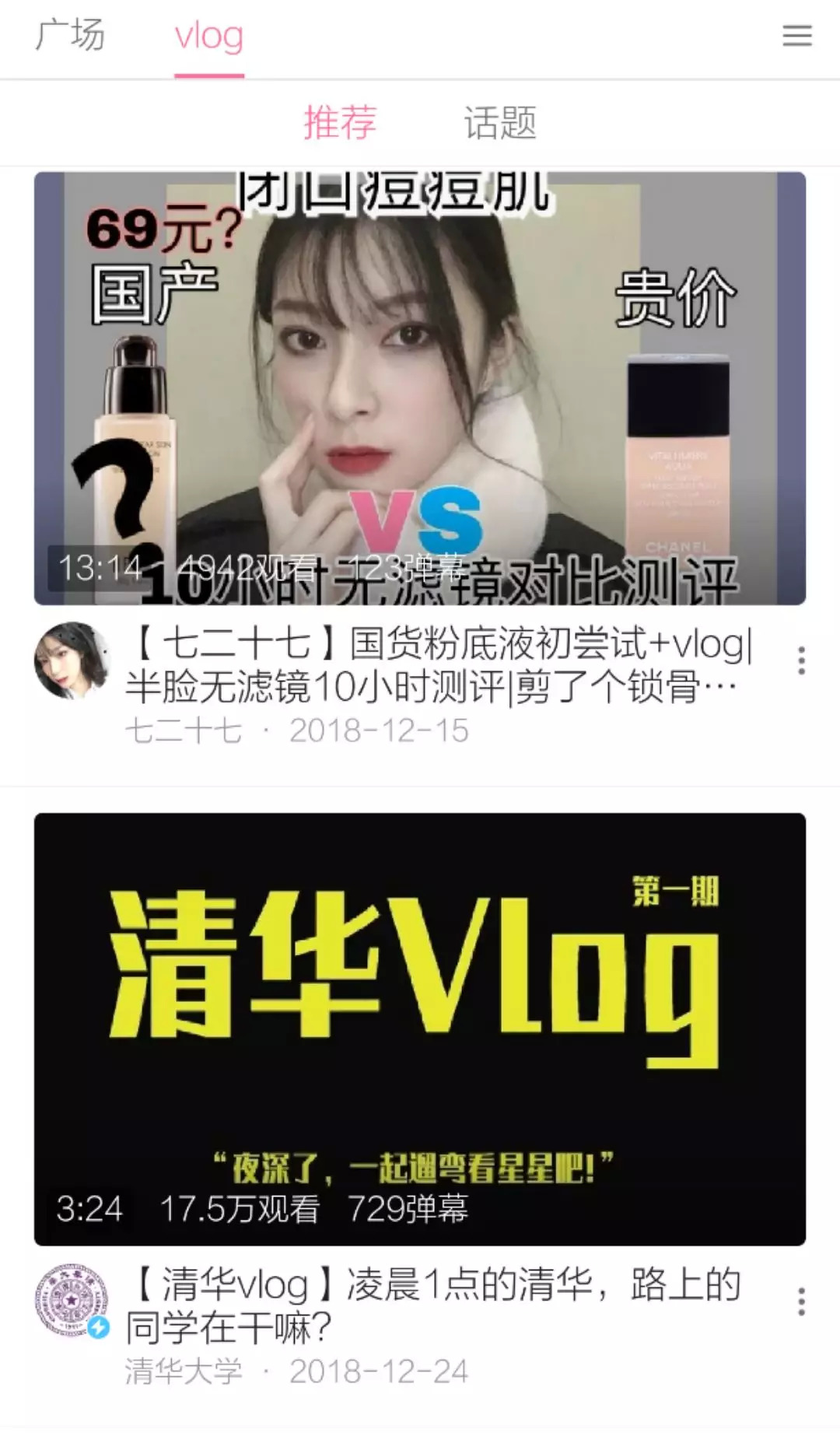Open more options for 七二十七's video

[x=801, y=660]
